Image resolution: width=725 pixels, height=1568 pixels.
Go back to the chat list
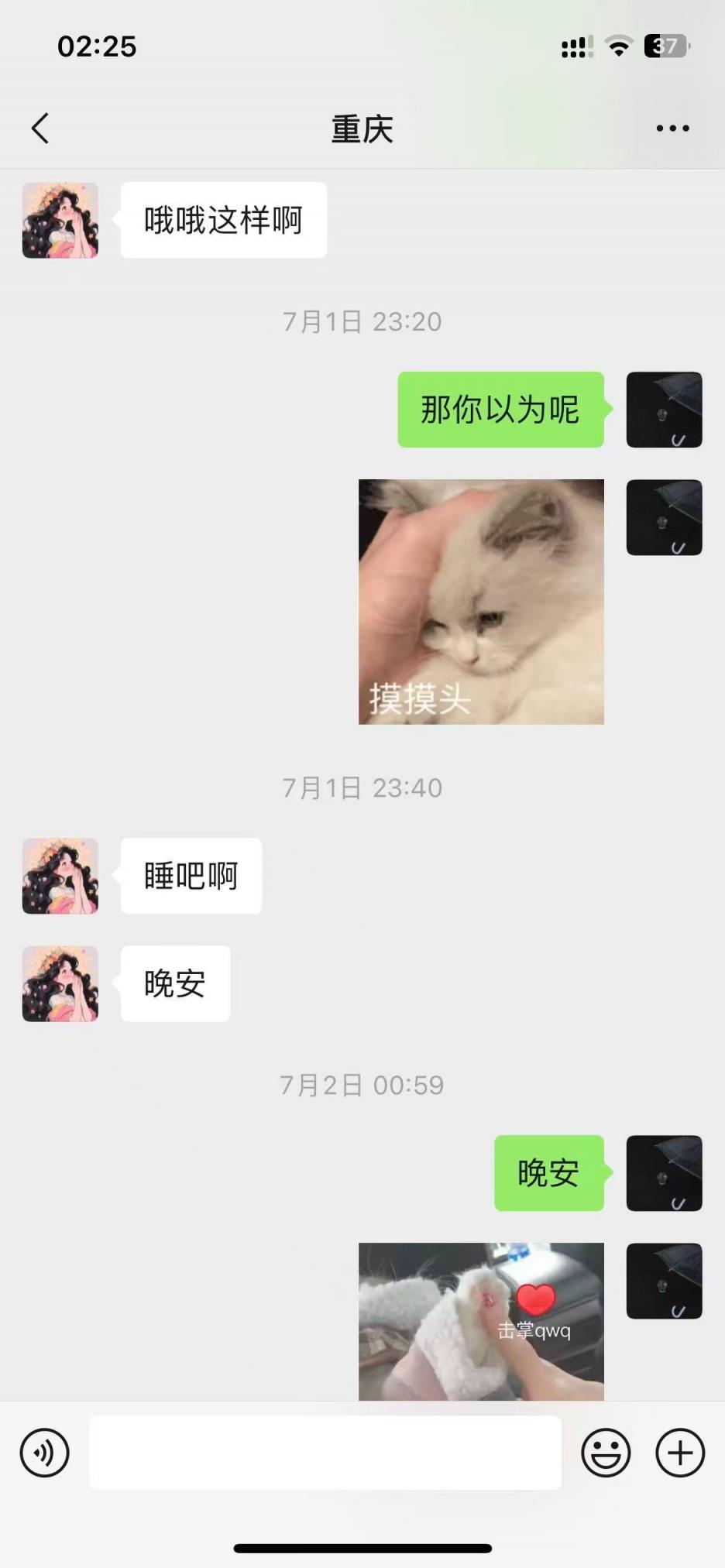(41, 129)
